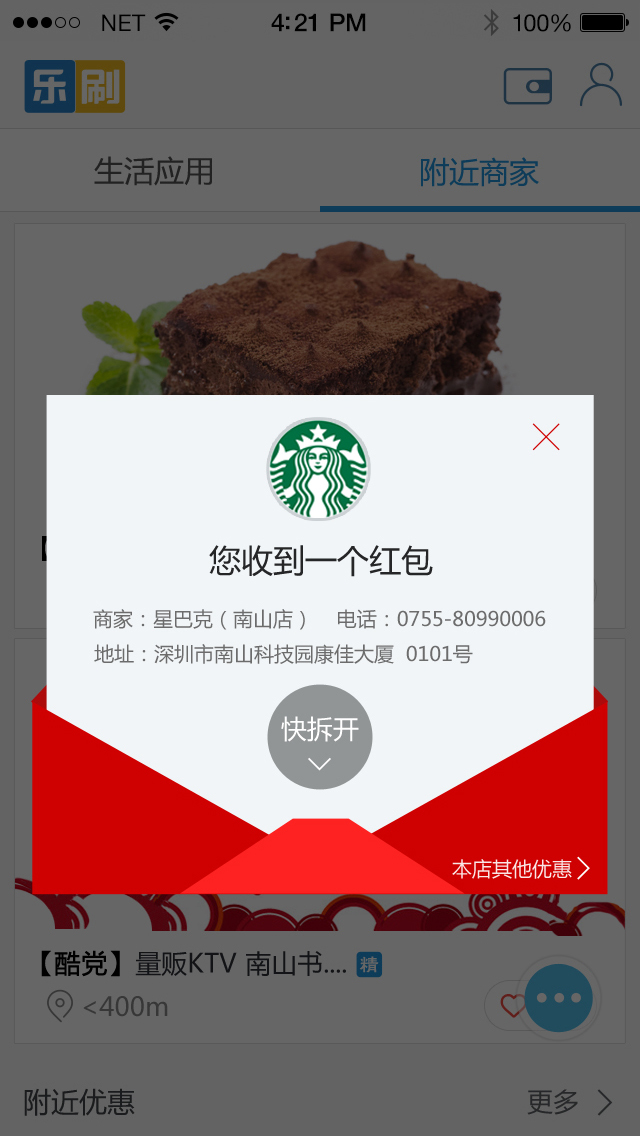This screenshot has height=1136, width=640.
Task: Open 本店其他优惠 link
Action: [520, 868]
